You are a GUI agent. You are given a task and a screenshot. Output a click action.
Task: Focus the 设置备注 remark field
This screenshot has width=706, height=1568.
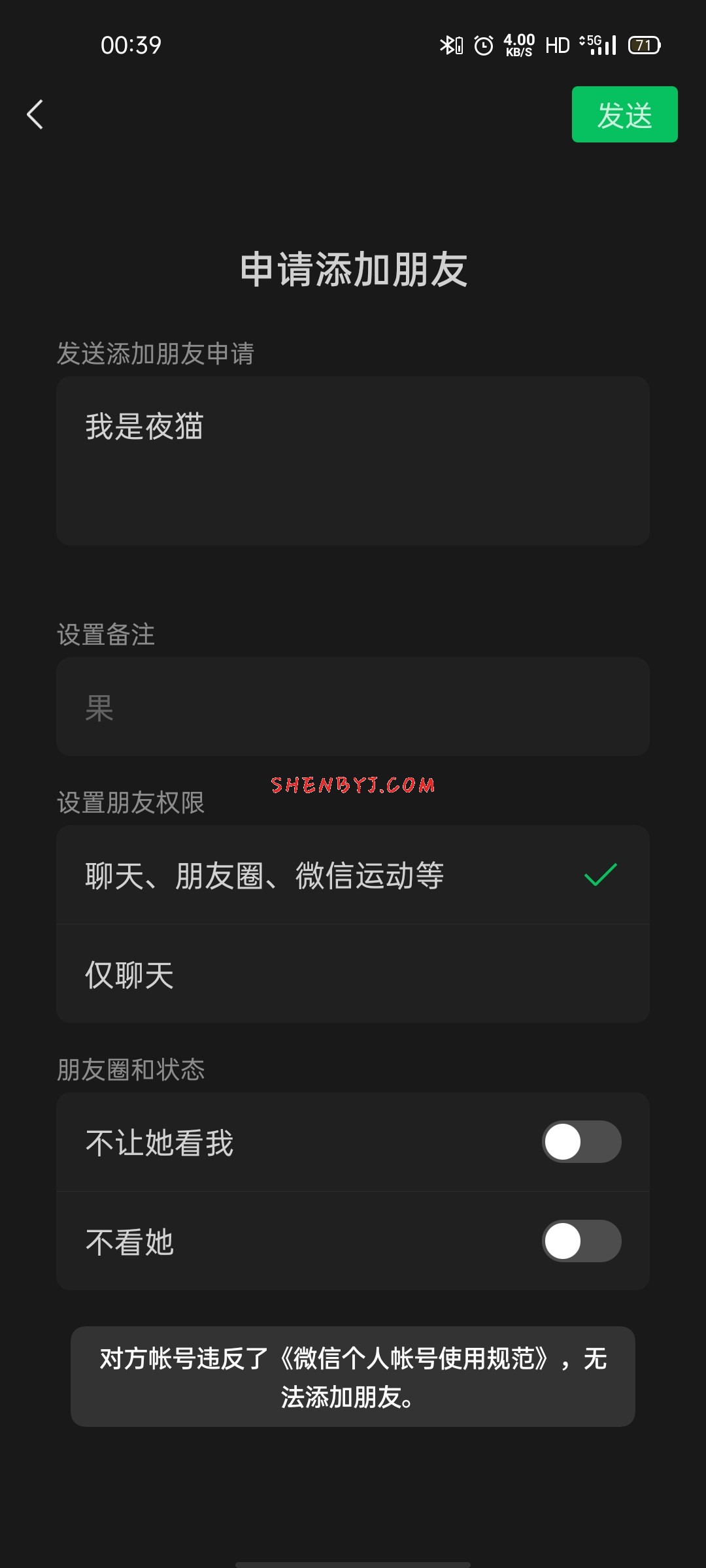353,707
